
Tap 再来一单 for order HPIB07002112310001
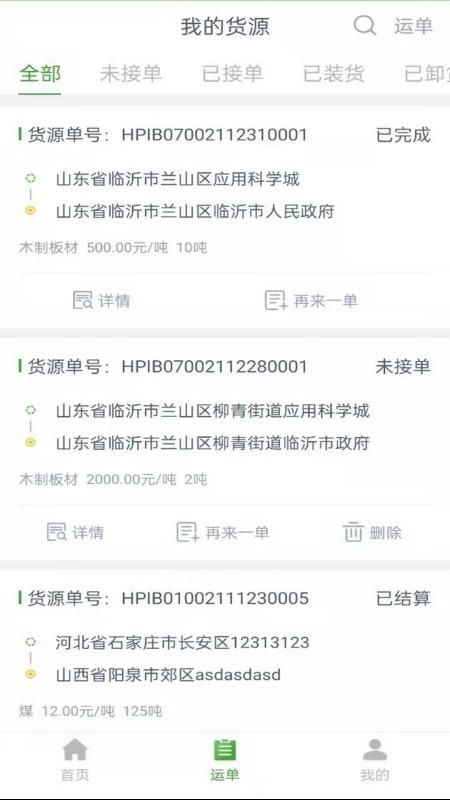(x=311, y=301)
